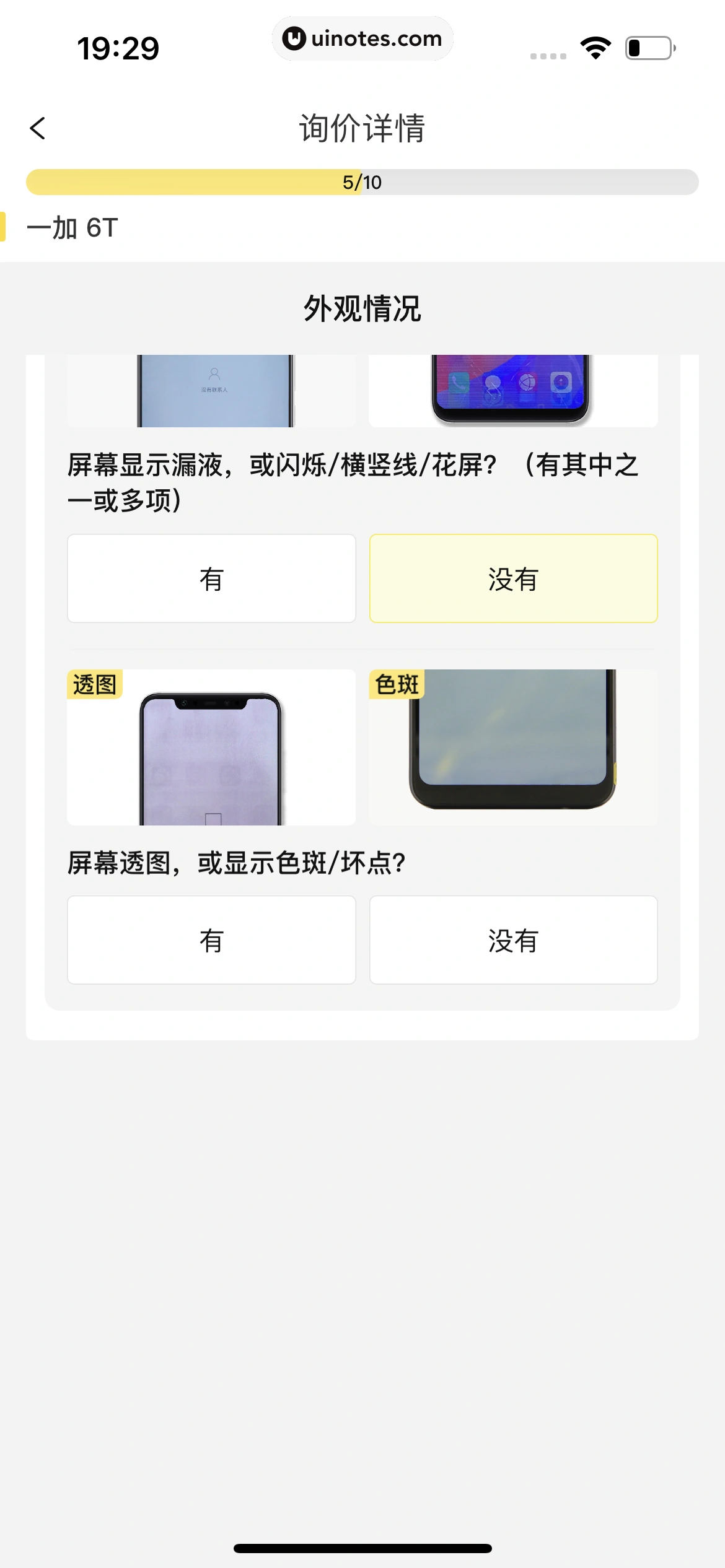Image resolution: width=725 pixels, height=1568 pixels.
Task: View the 色斑 example image
Action: coord(513,747)
